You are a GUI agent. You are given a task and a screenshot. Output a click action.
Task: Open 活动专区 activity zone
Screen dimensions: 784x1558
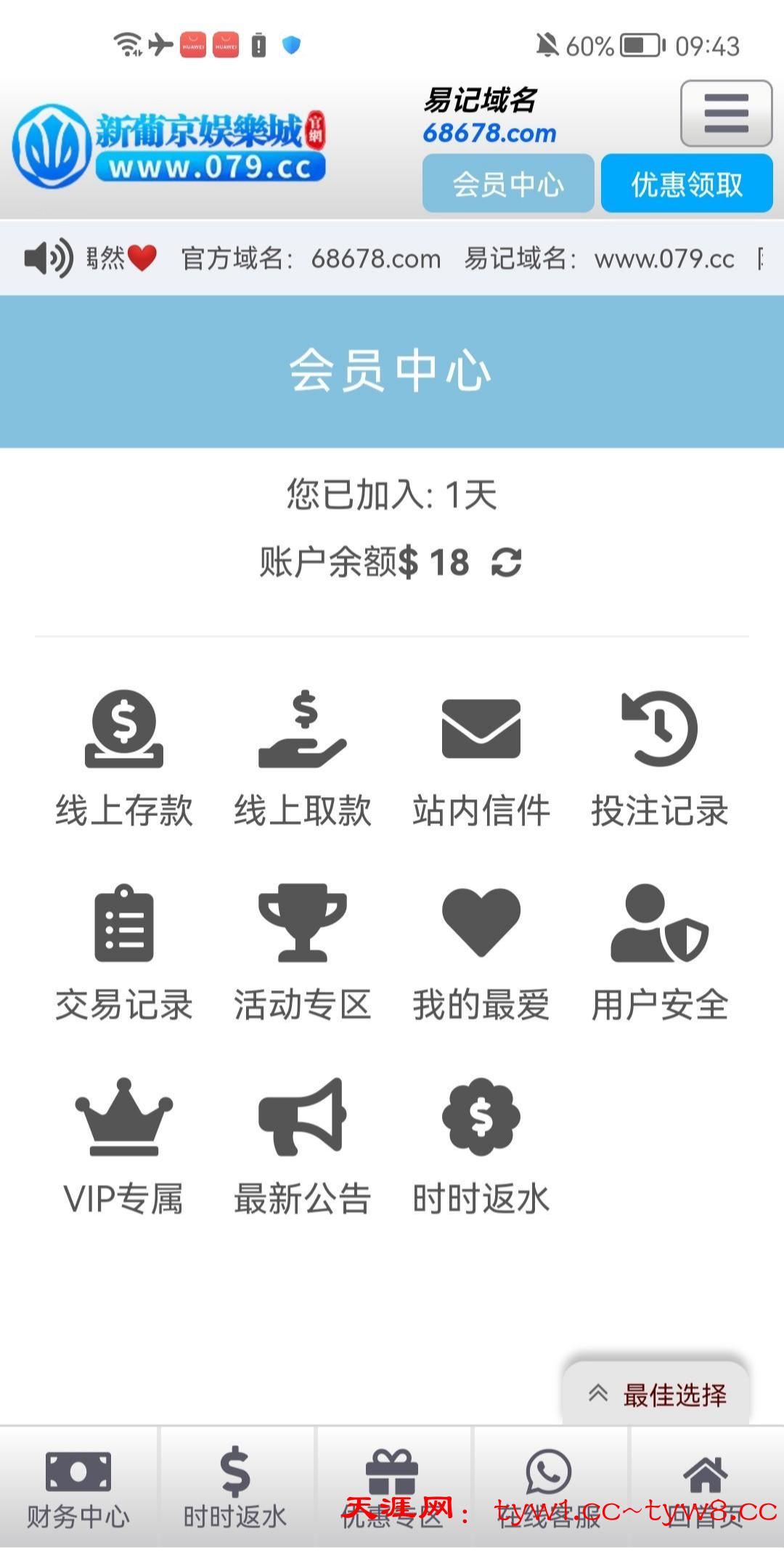click(x=302, y=953)
